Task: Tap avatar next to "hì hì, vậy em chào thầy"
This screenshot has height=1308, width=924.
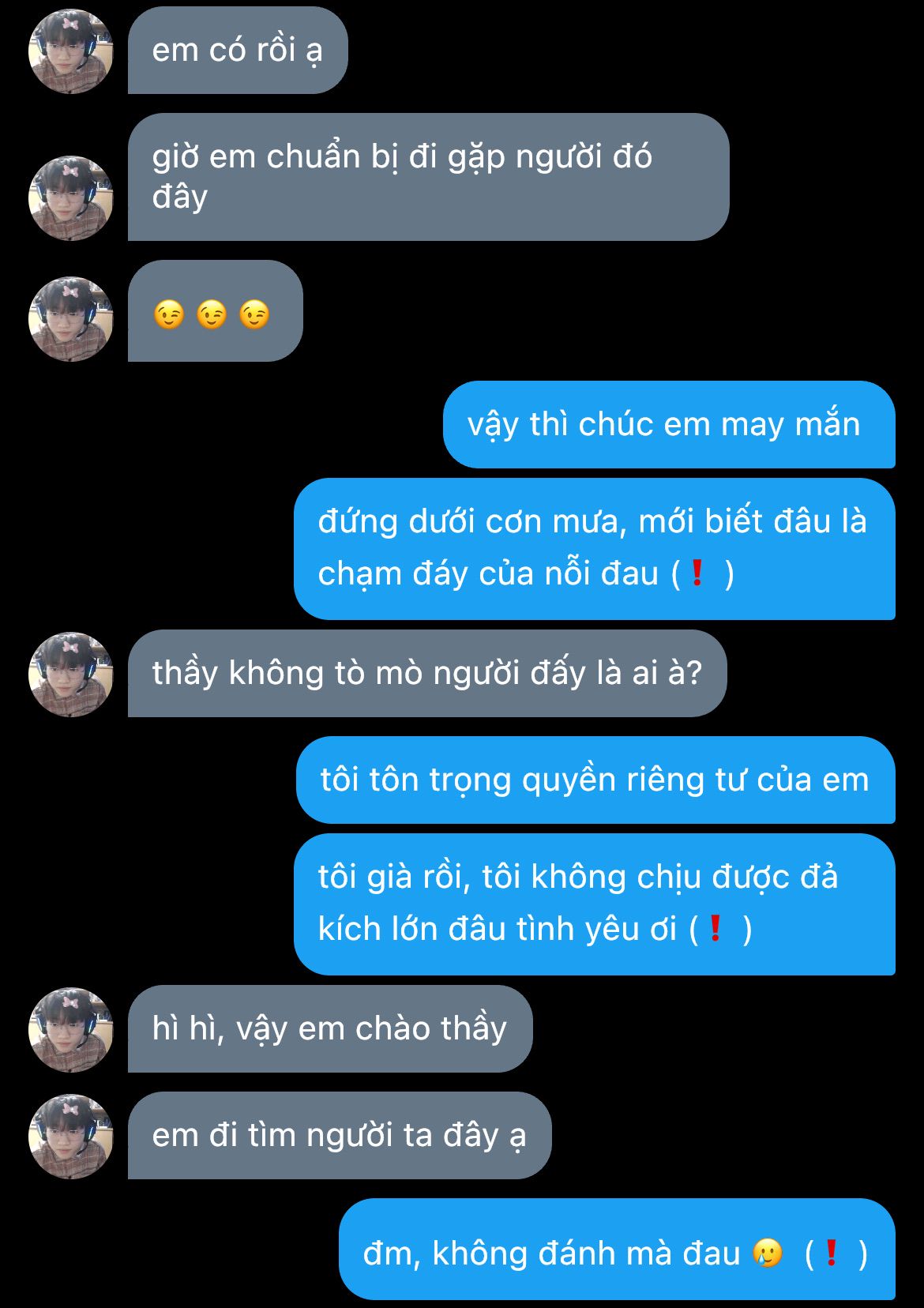Action: (71, 1029)
